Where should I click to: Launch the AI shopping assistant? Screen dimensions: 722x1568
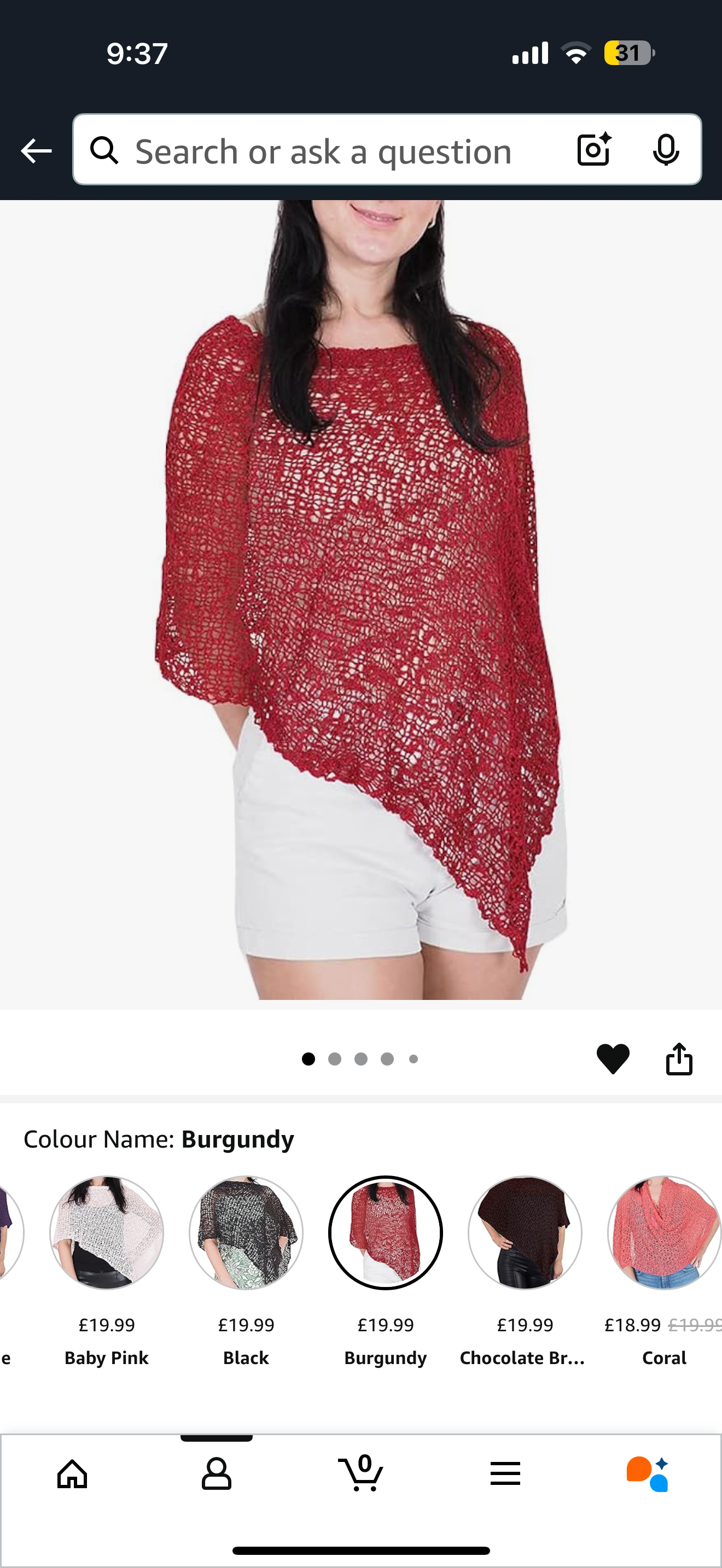pos(648,1473)
